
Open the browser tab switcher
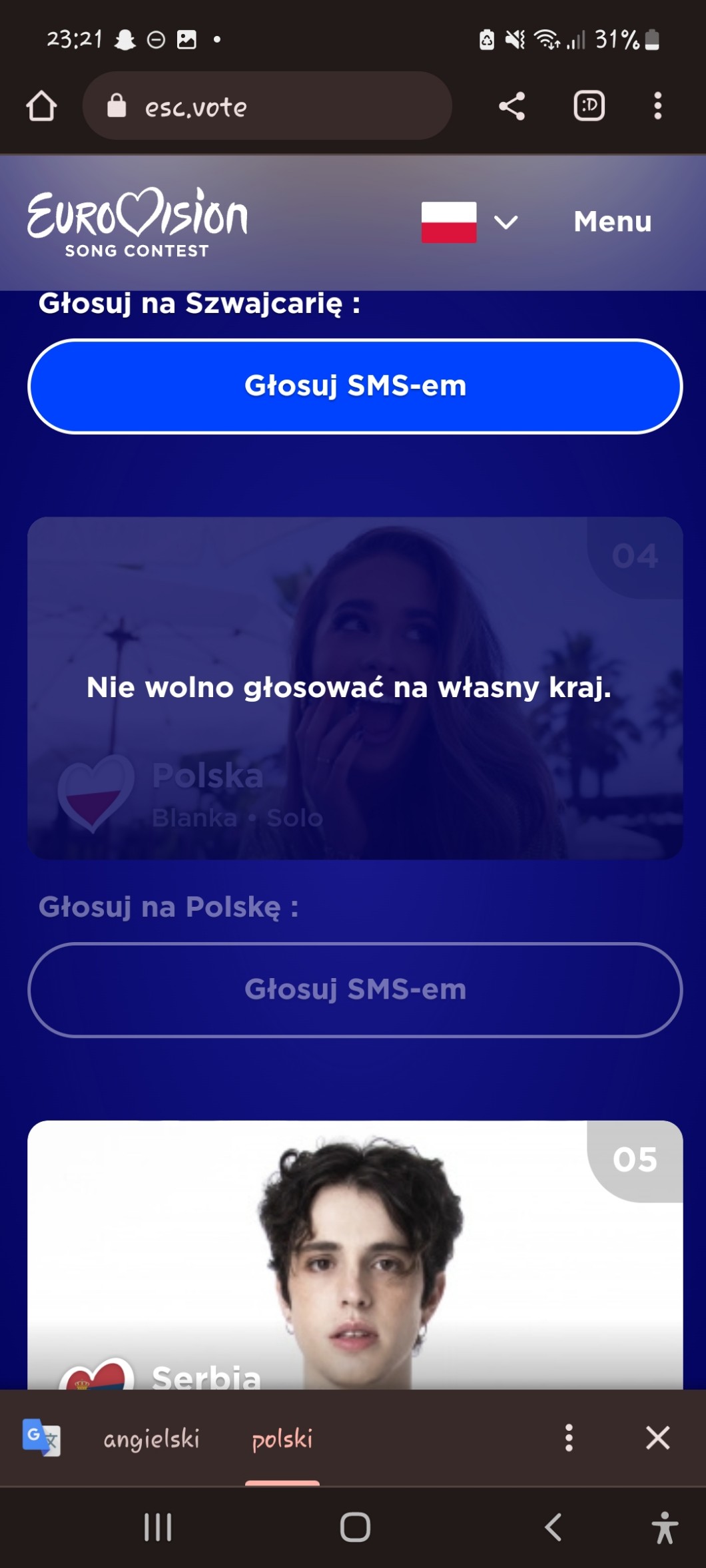coord(589,106)
